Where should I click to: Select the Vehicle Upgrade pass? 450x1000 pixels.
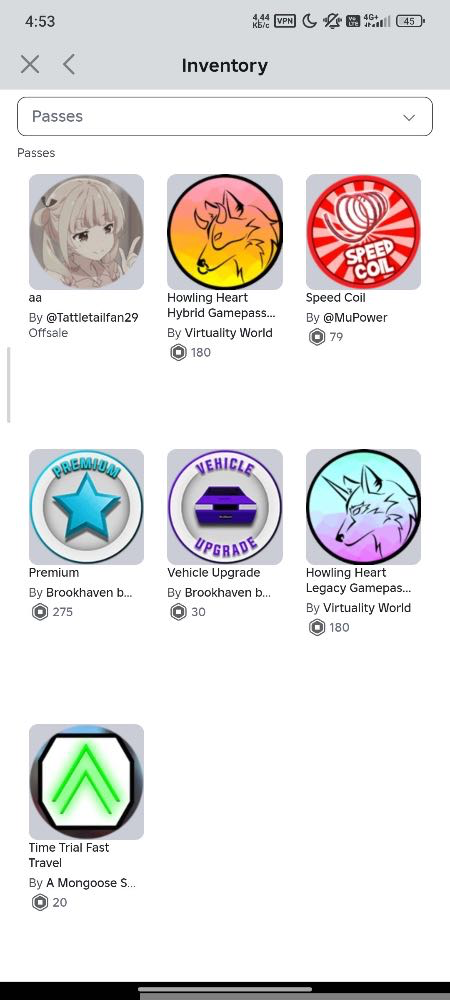click(x=225, y=507)
